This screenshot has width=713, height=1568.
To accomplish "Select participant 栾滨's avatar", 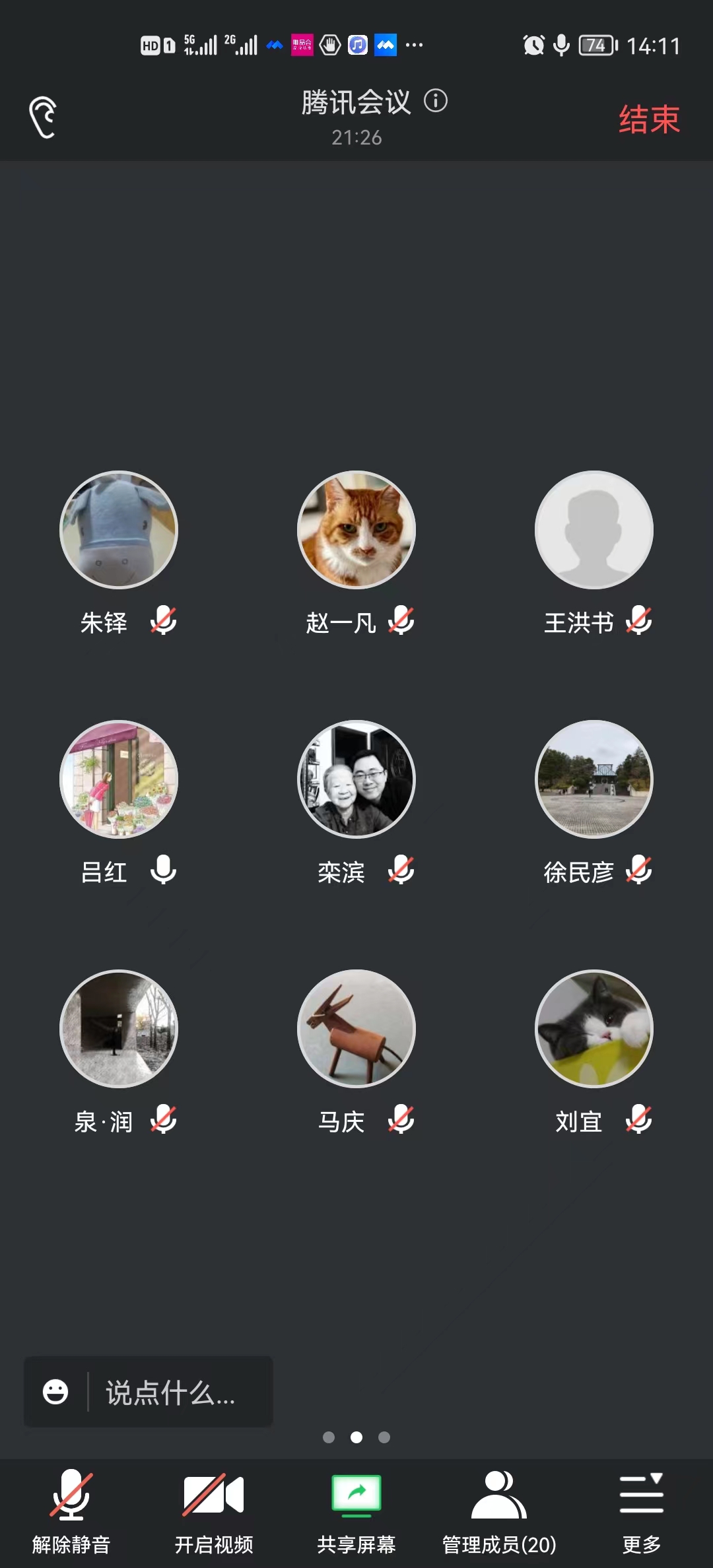I will click(356, 779).
